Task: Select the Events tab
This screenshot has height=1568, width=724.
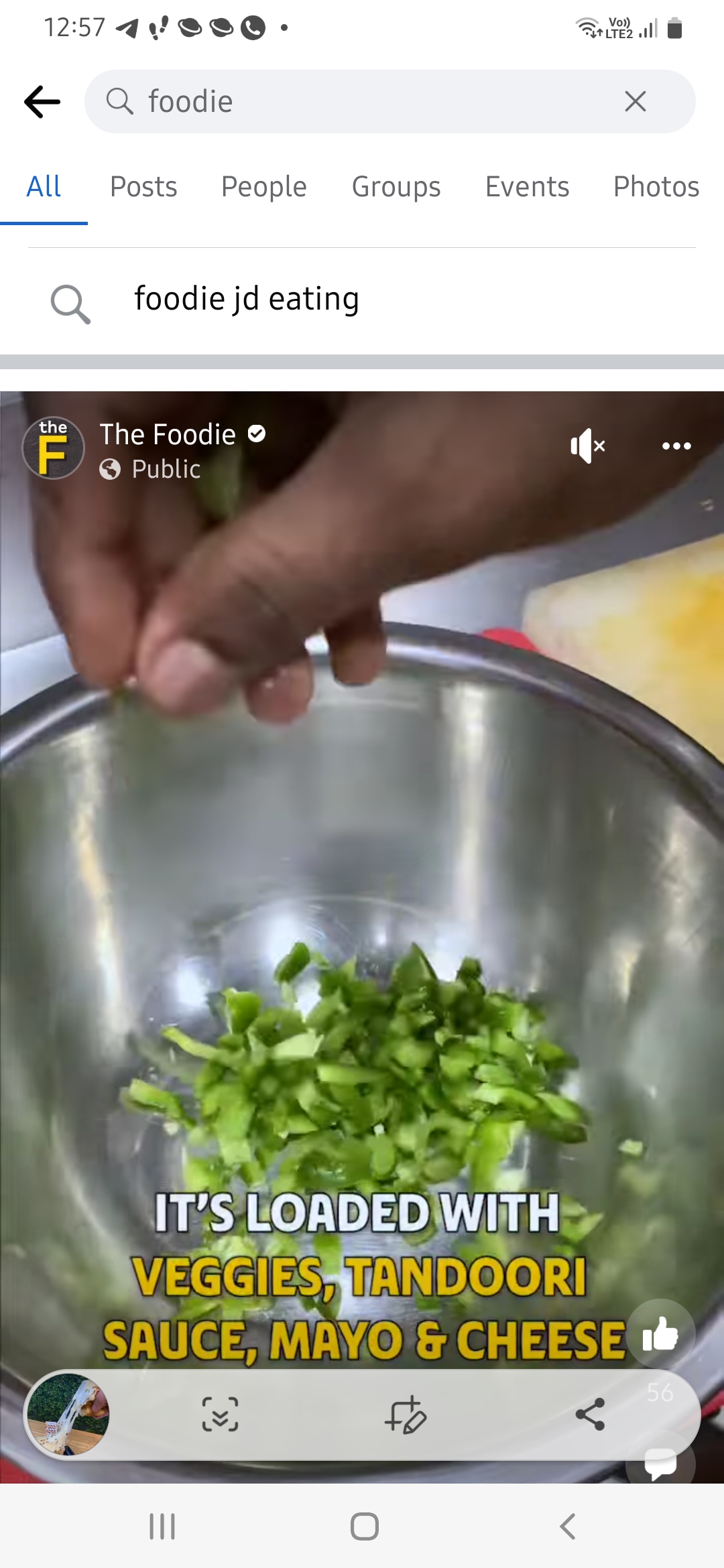Action: pyautogui.click(x=527, y=186)
